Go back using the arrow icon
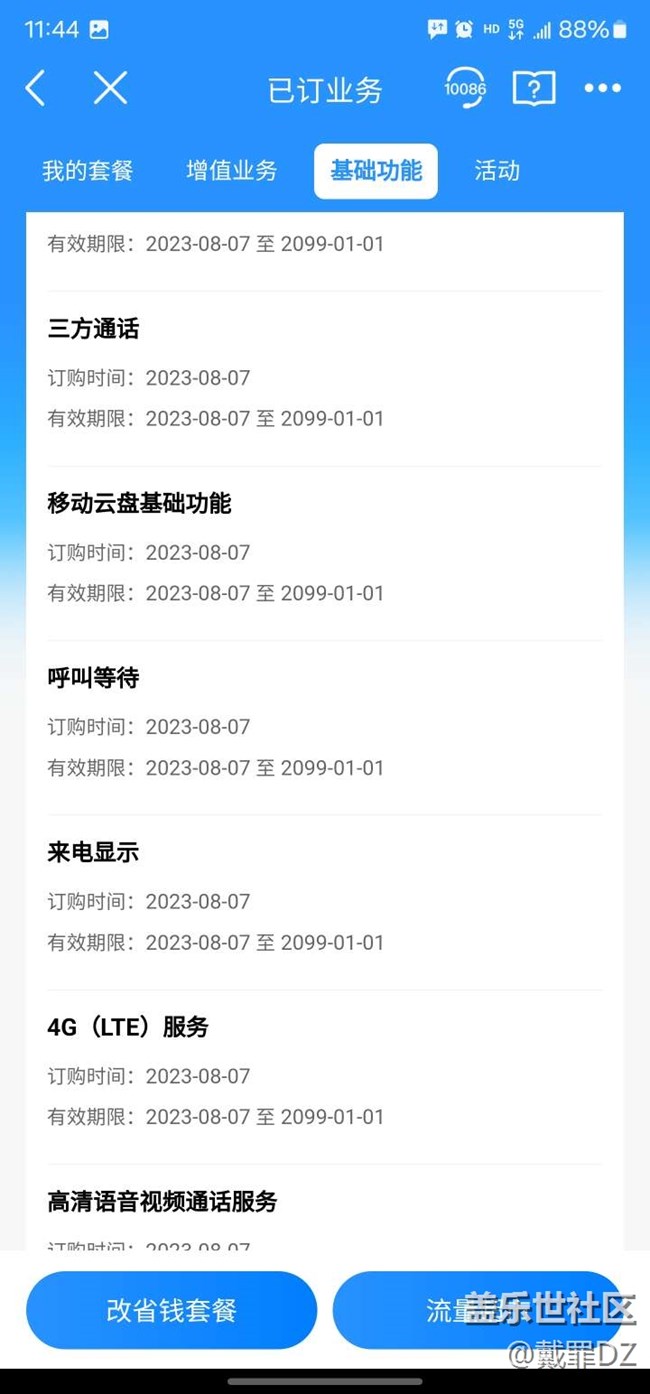The width and height of the screenshot is (650, 1394). click(x=36, y=89)
